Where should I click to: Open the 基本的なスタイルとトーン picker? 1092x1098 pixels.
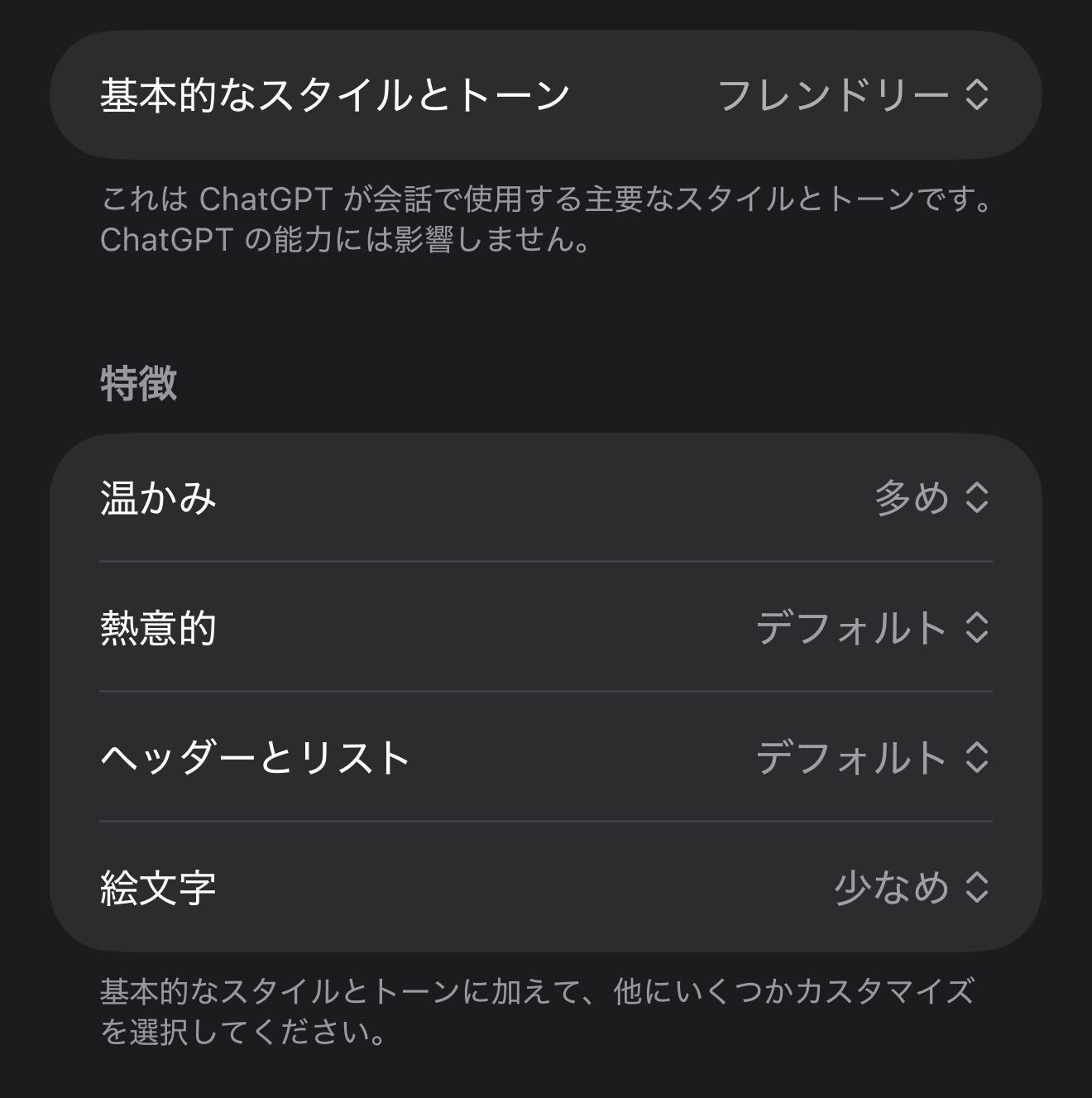(x=852, y=95)
